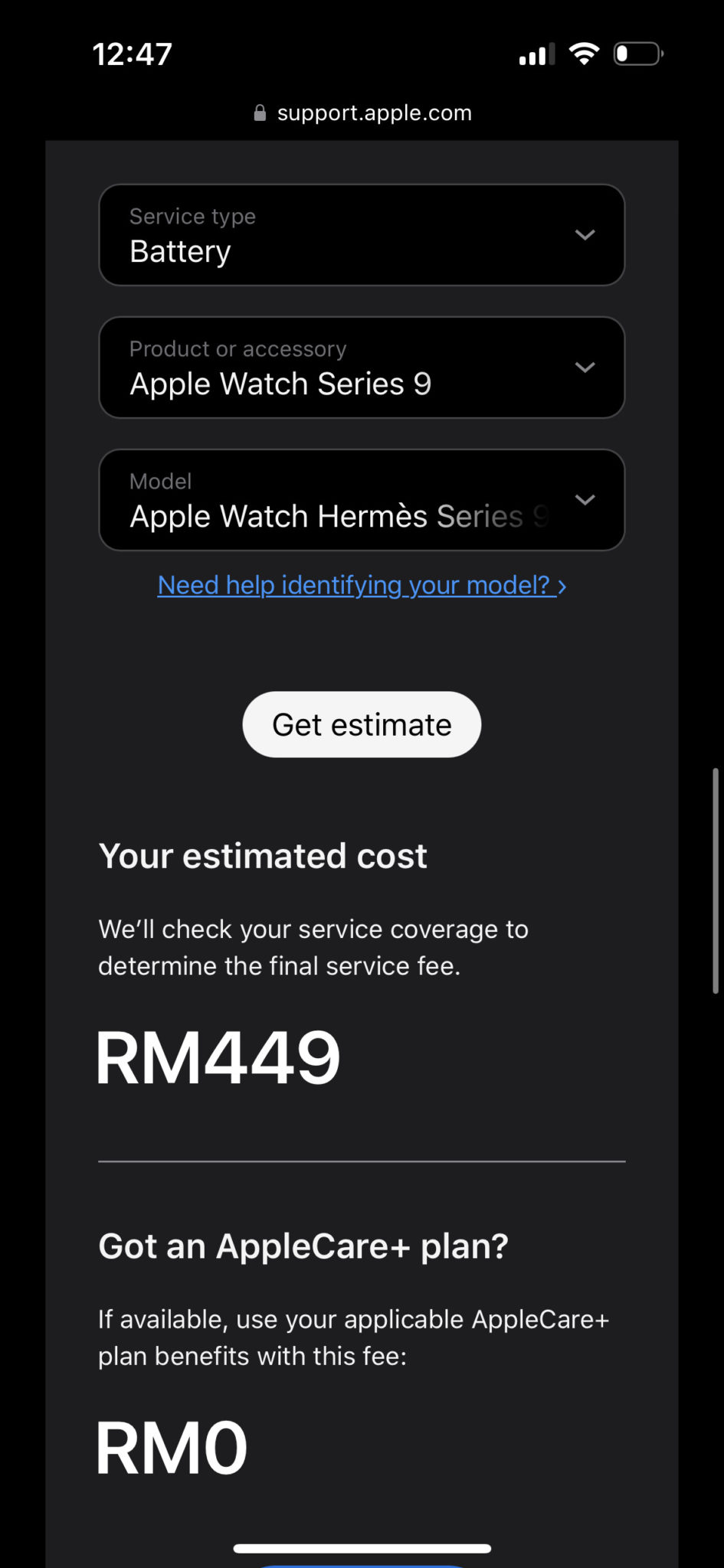Expand the Model dropdown
Viewport: 724px width, 1568px height.
(x=362, y=500)
